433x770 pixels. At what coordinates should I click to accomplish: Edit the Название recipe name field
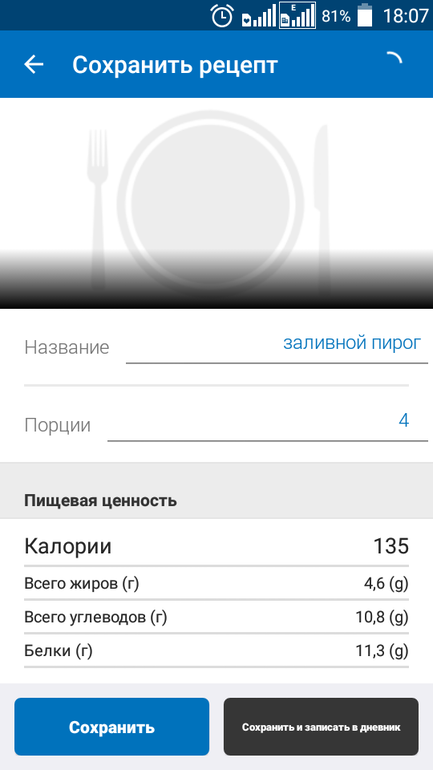[276, 345]
